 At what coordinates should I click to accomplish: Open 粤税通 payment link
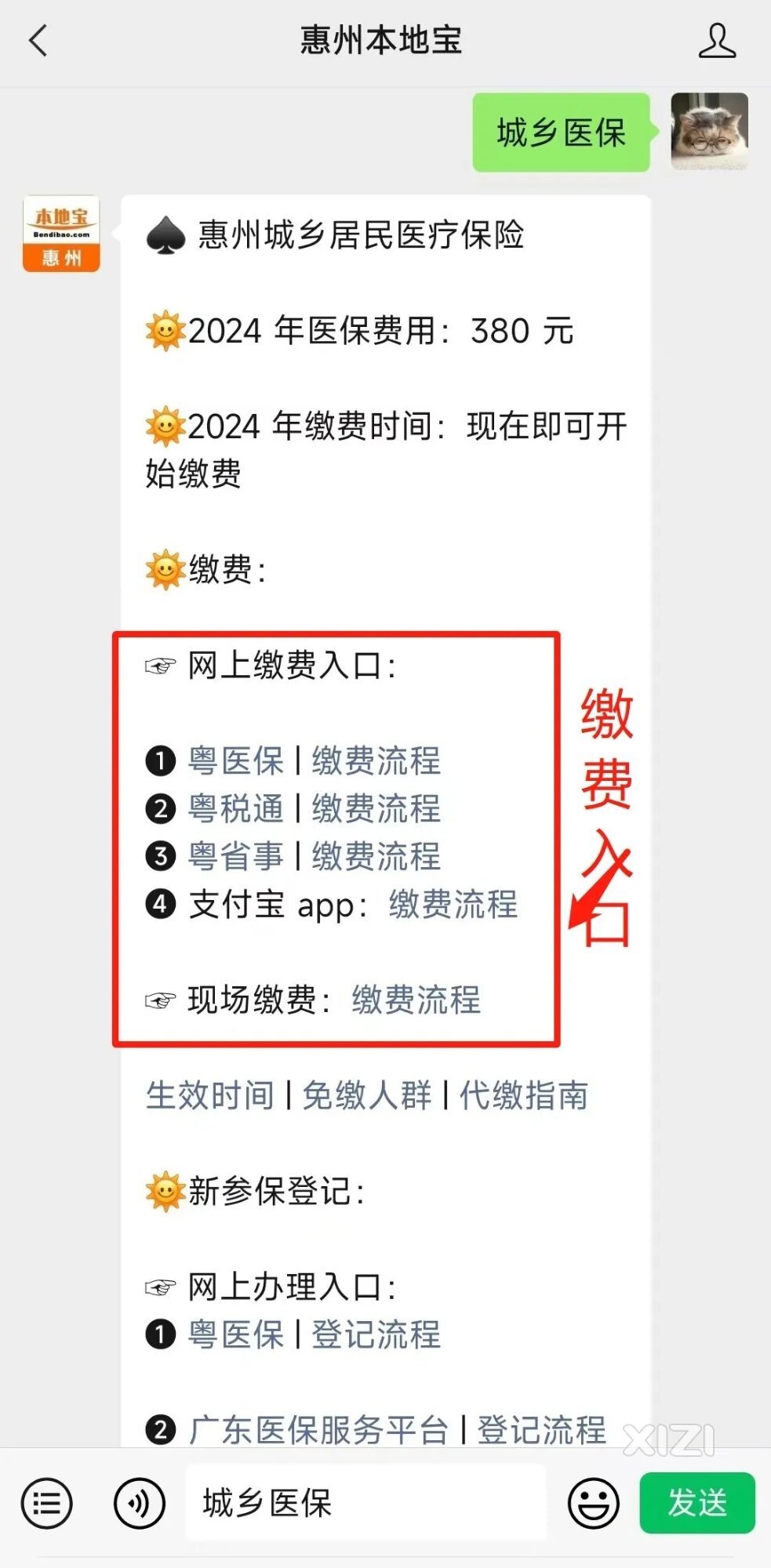[x=236, y=809]
